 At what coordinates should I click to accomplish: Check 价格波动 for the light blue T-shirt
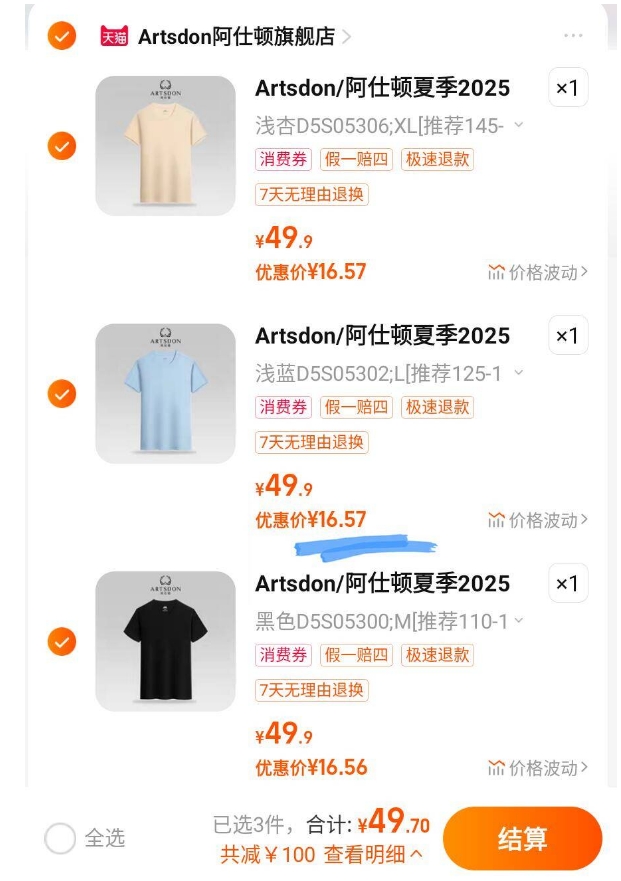tap(538, 520)
